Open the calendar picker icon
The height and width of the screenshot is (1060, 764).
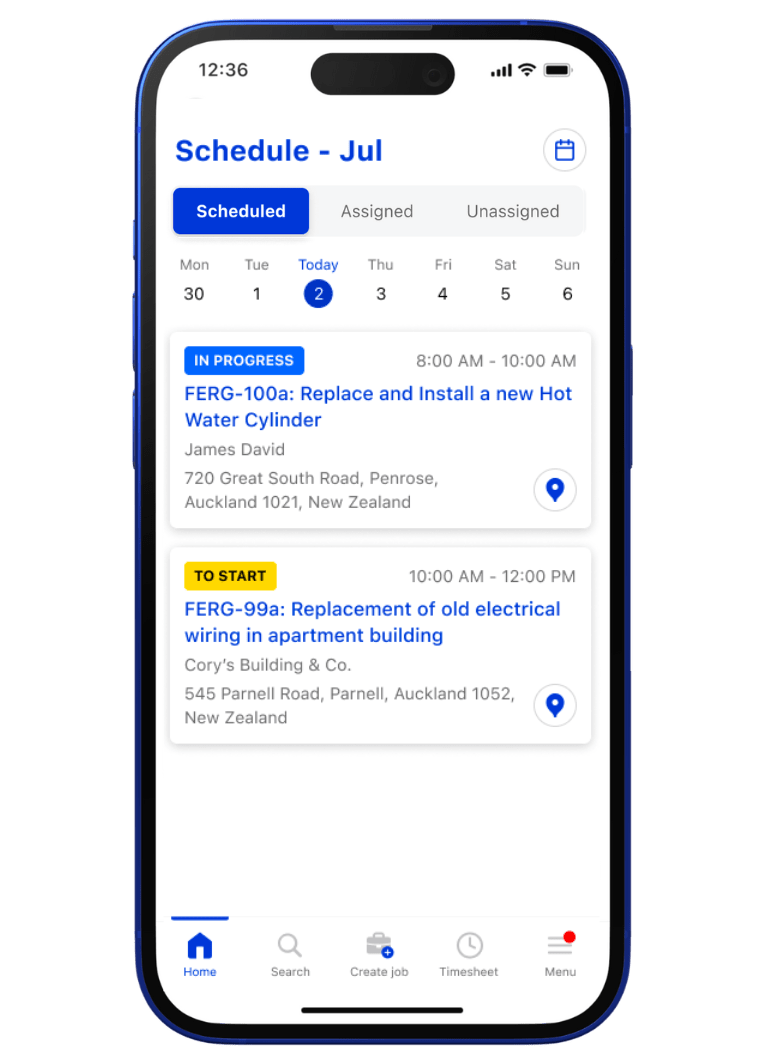[564, 151]
